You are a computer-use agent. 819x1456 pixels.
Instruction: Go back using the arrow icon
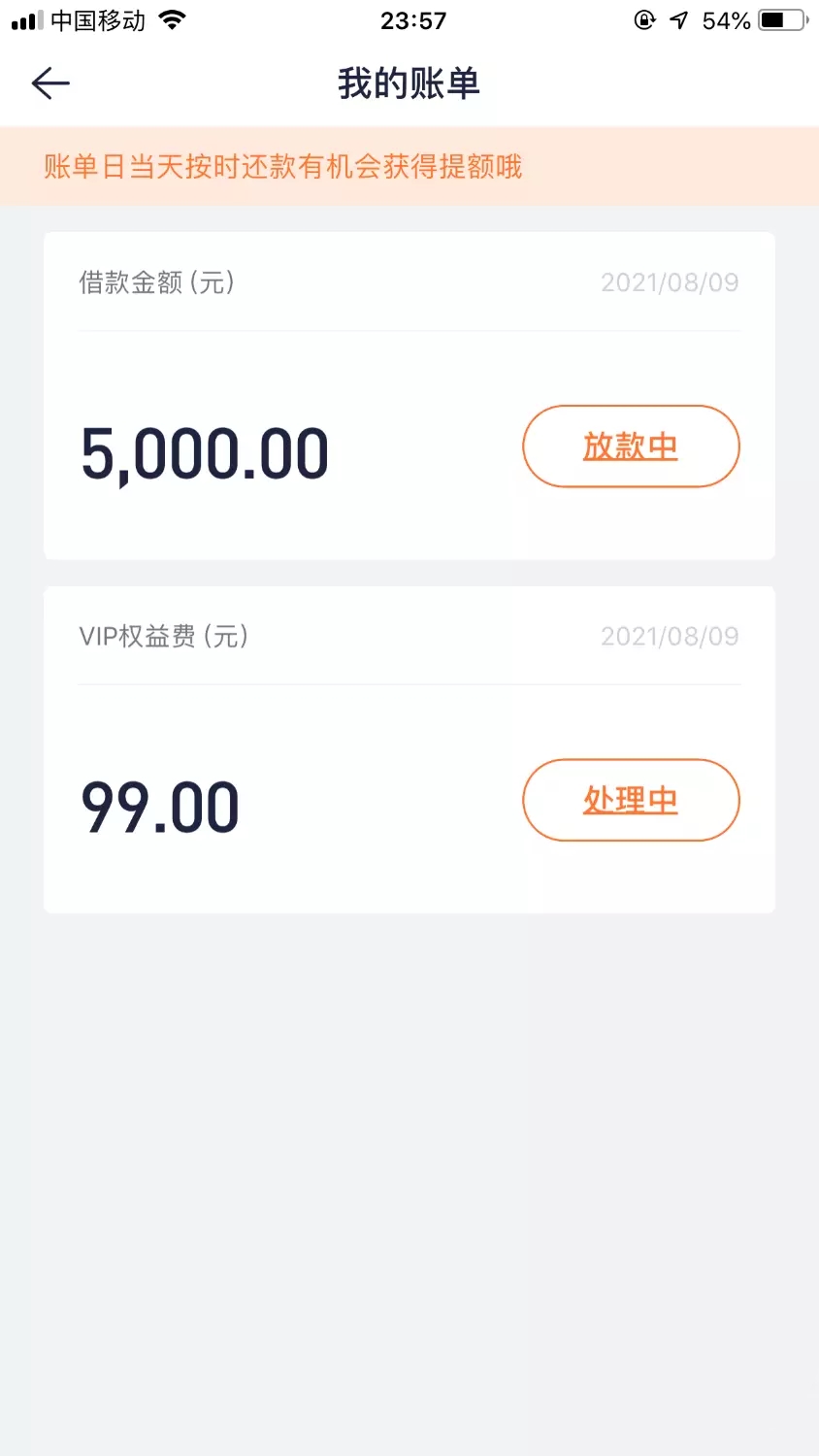tap(50, 83)
